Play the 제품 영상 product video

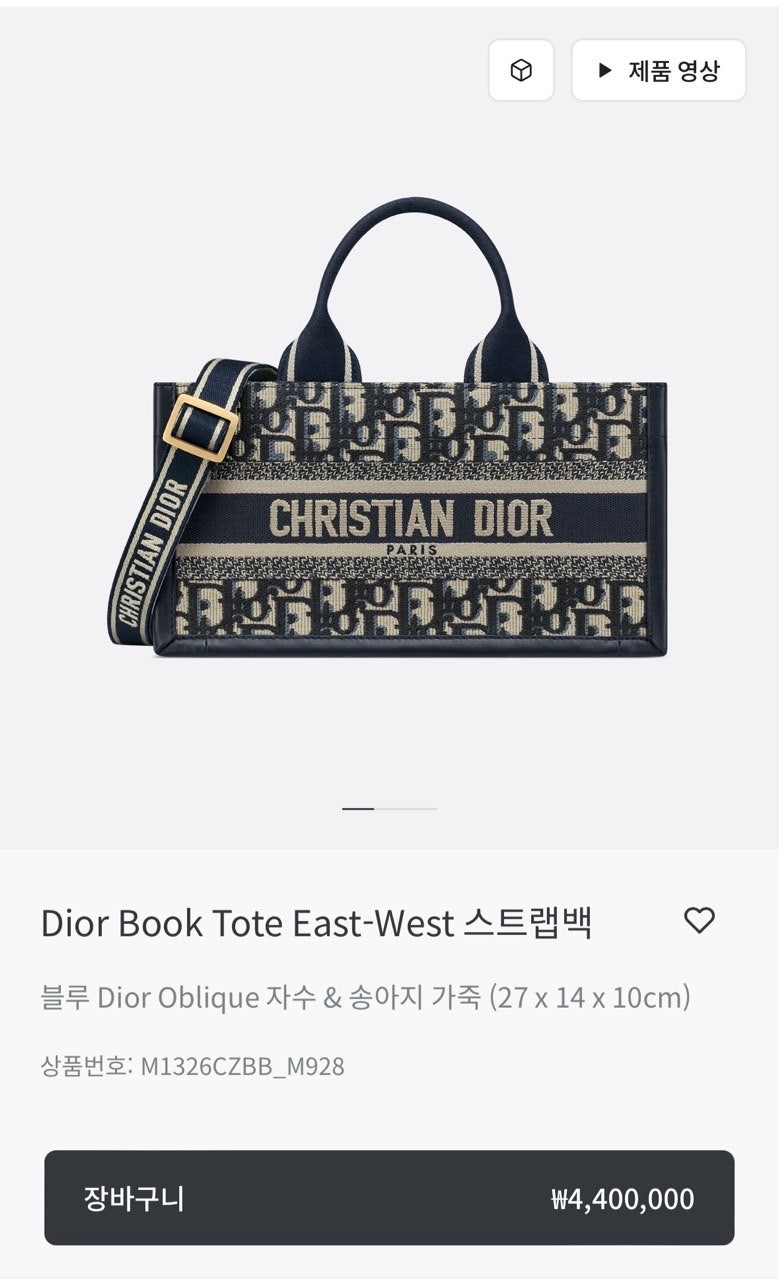658,70
